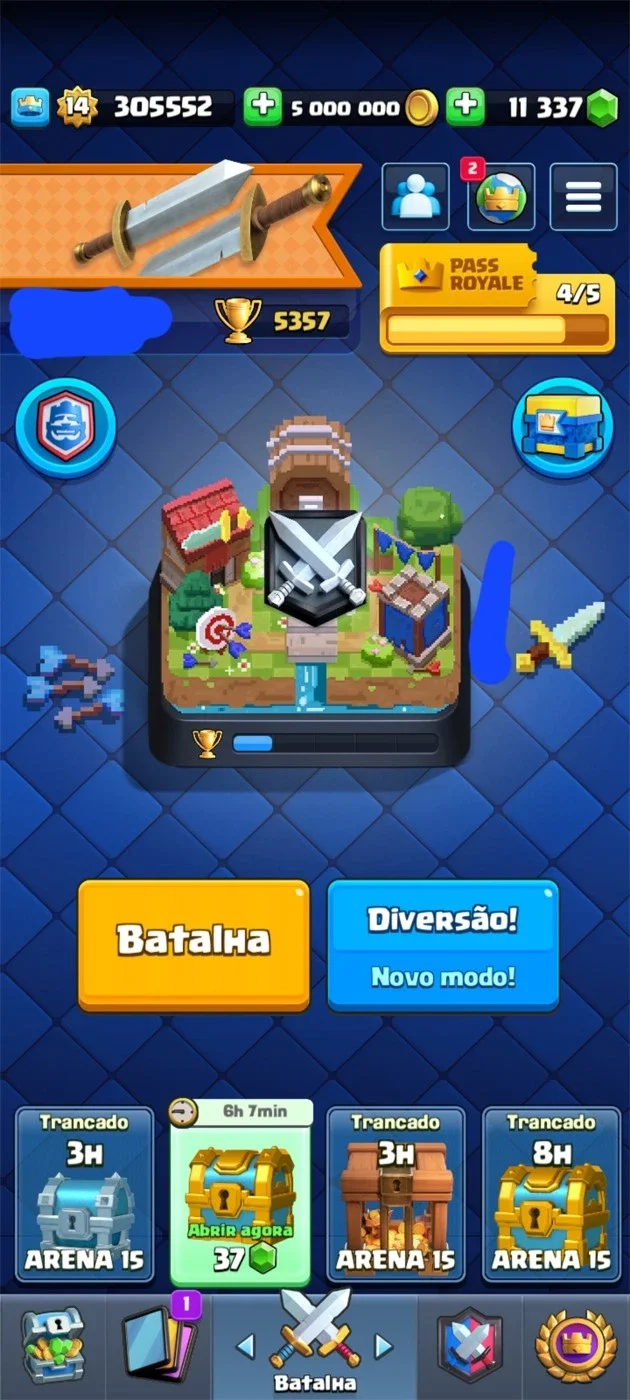Switch to the Cards tab
This screenshot has height=1400, width=630.
click(159, 1346)
